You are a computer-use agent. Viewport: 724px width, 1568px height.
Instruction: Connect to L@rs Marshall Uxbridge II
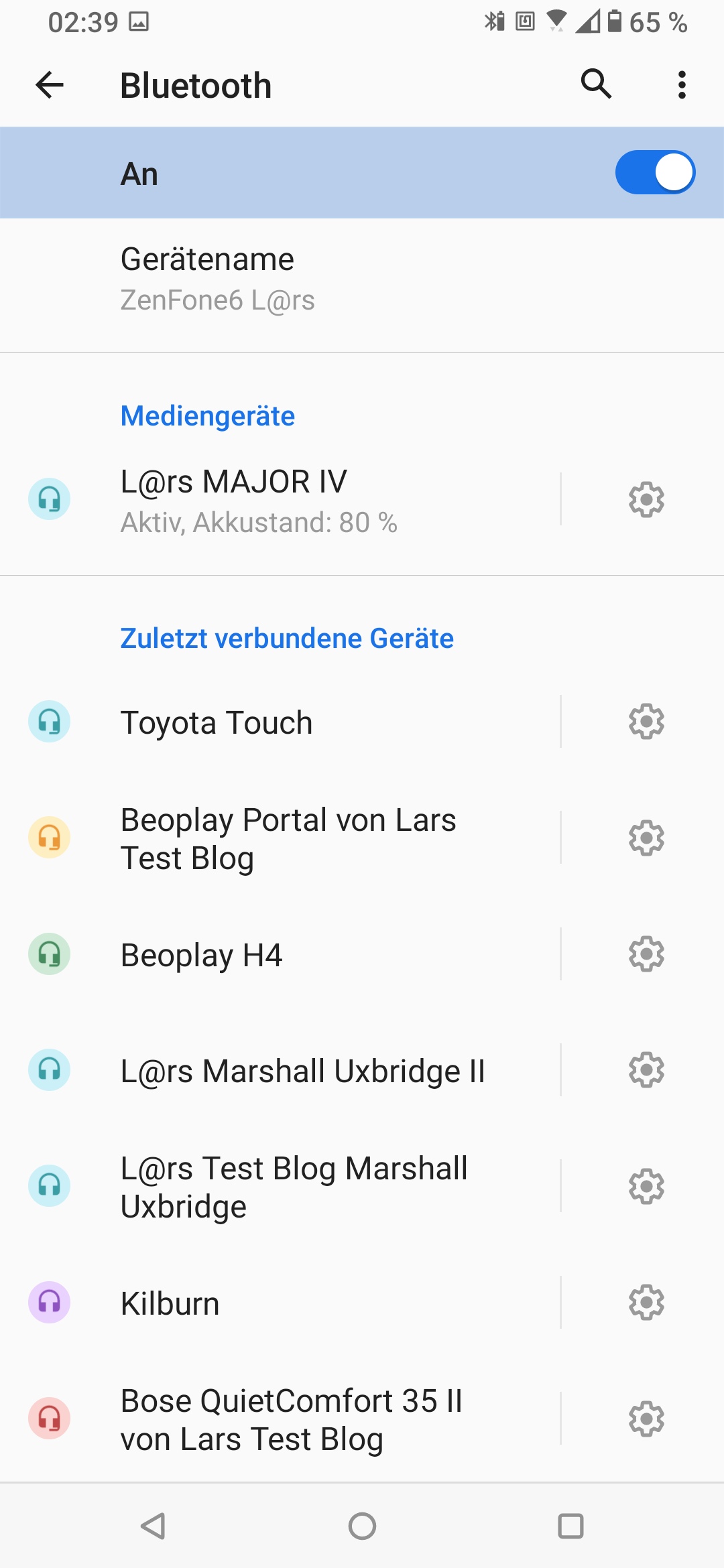pyautogui.click(x=302, y=1071)
